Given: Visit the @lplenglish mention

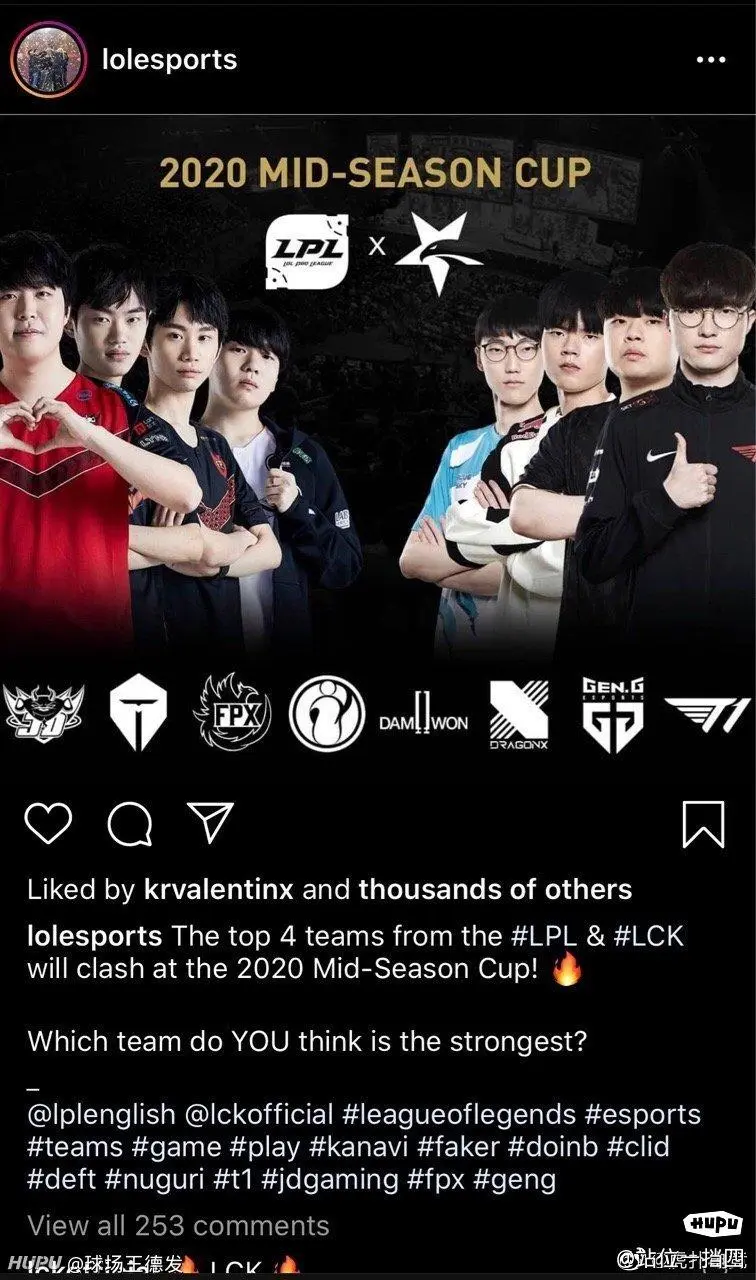Looking at the screenshot, I should [101, 1114].
